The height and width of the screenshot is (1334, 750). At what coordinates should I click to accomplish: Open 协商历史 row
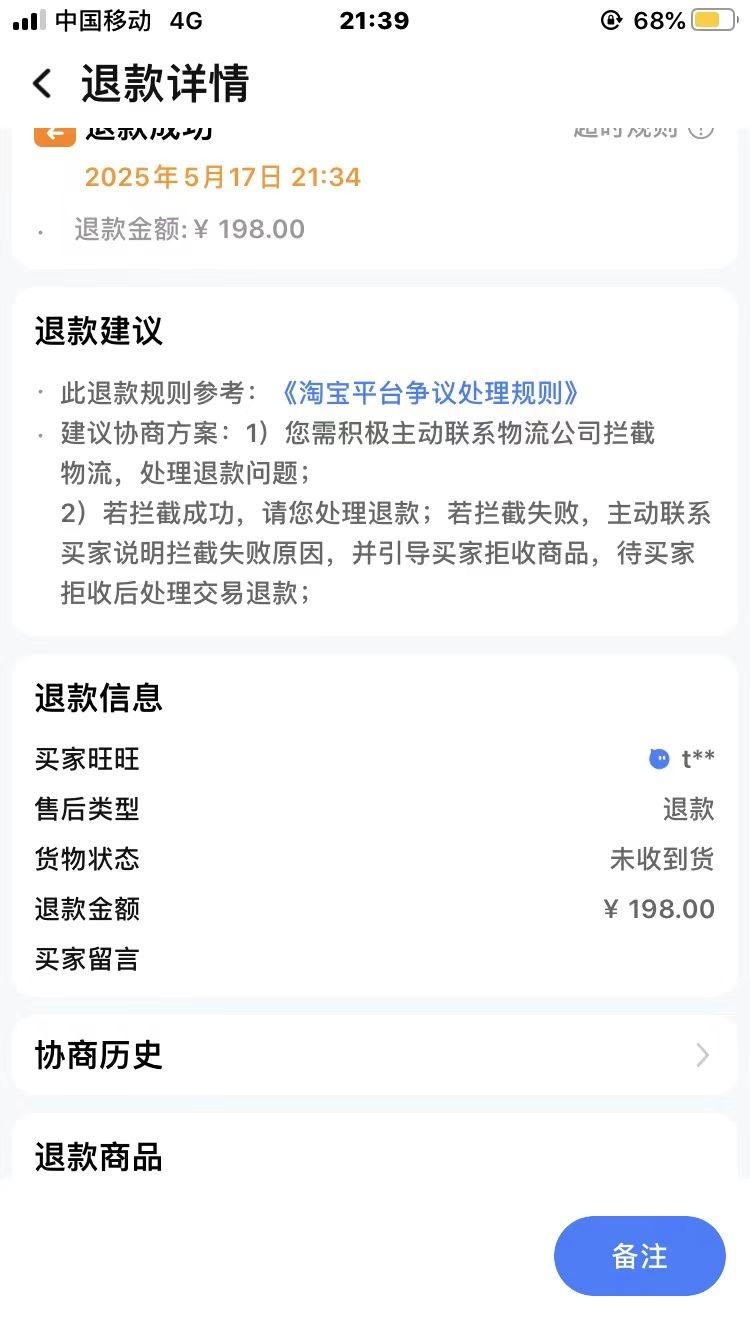(374, 1055)
